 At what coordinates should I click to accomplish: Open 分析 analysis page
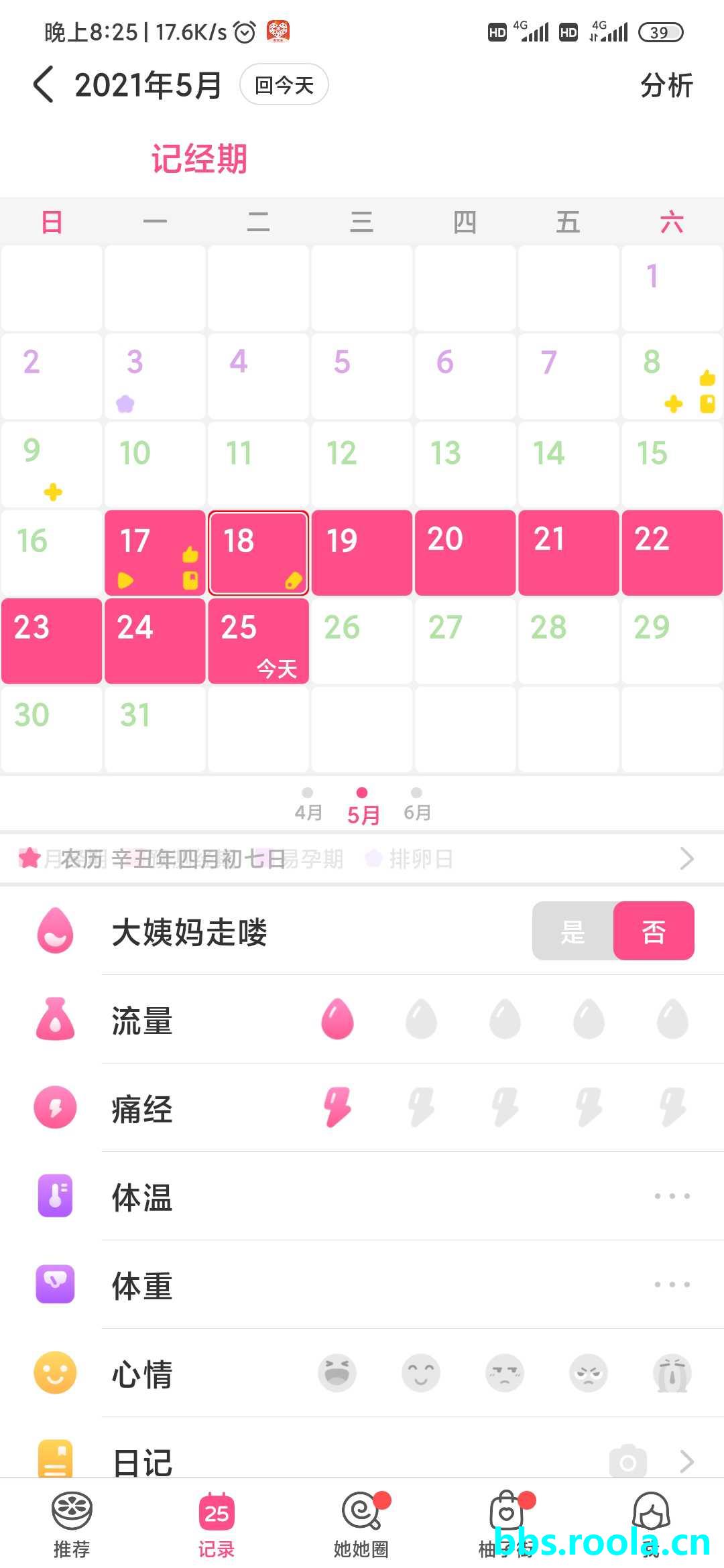coord(666,85)
